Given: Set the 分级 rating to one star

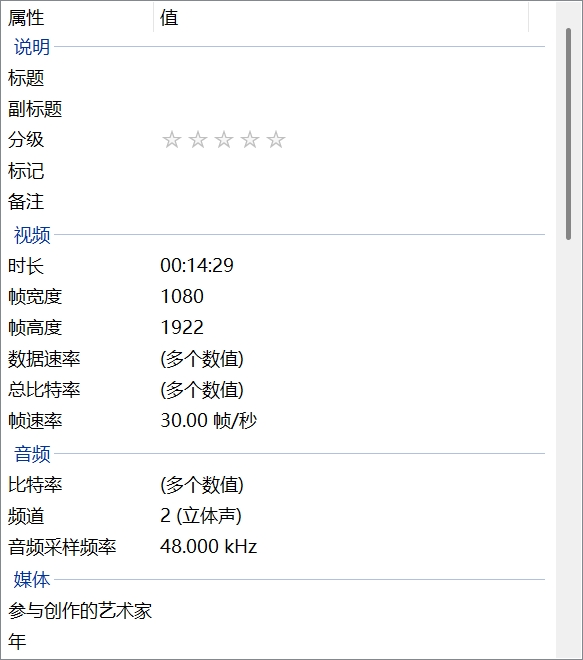Looking at the screenshot, I should pyautogui.click(x=172, y=140).
